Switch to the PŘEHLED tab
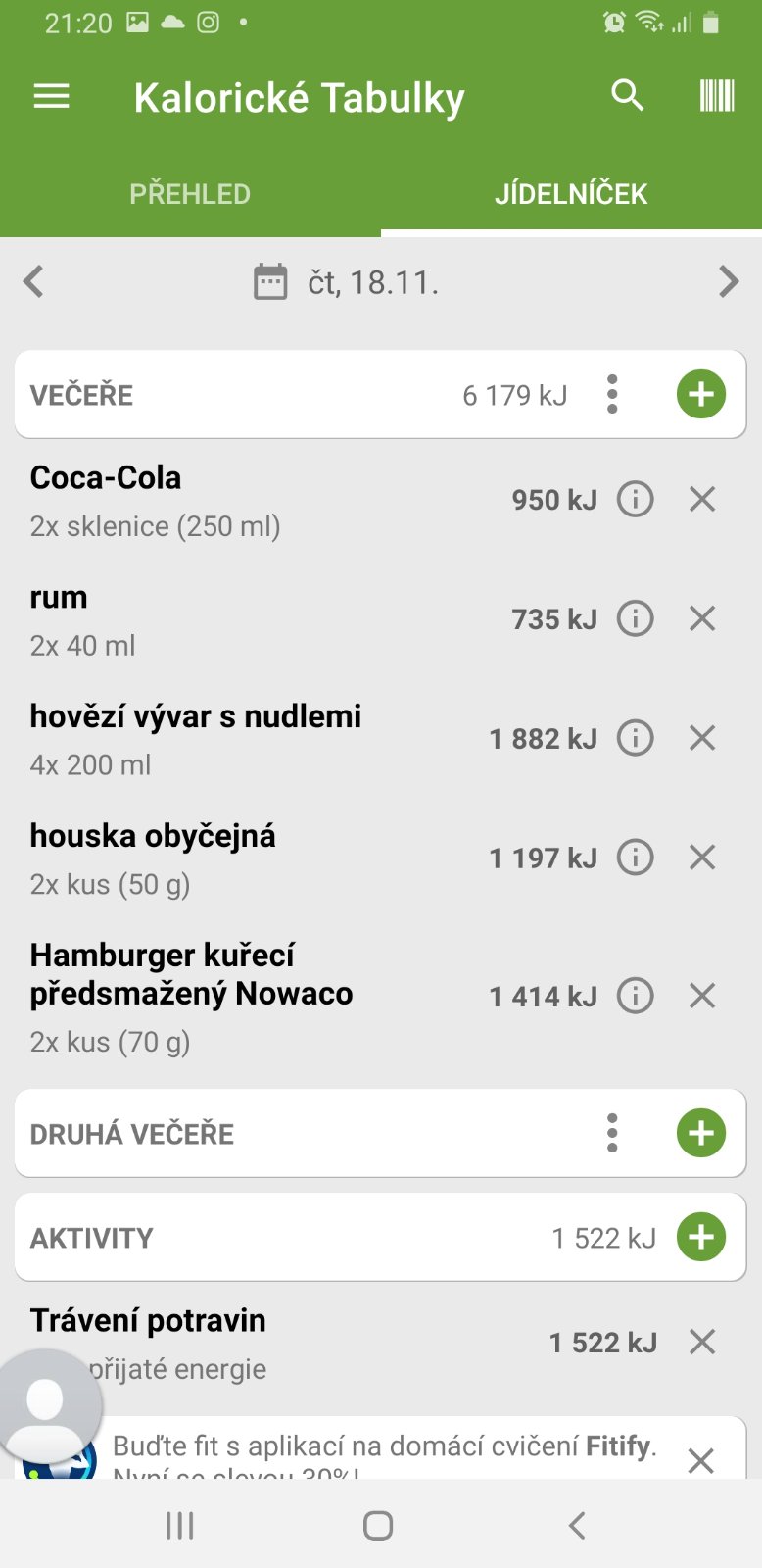762x1568 pixels. [x=190, y=194]
